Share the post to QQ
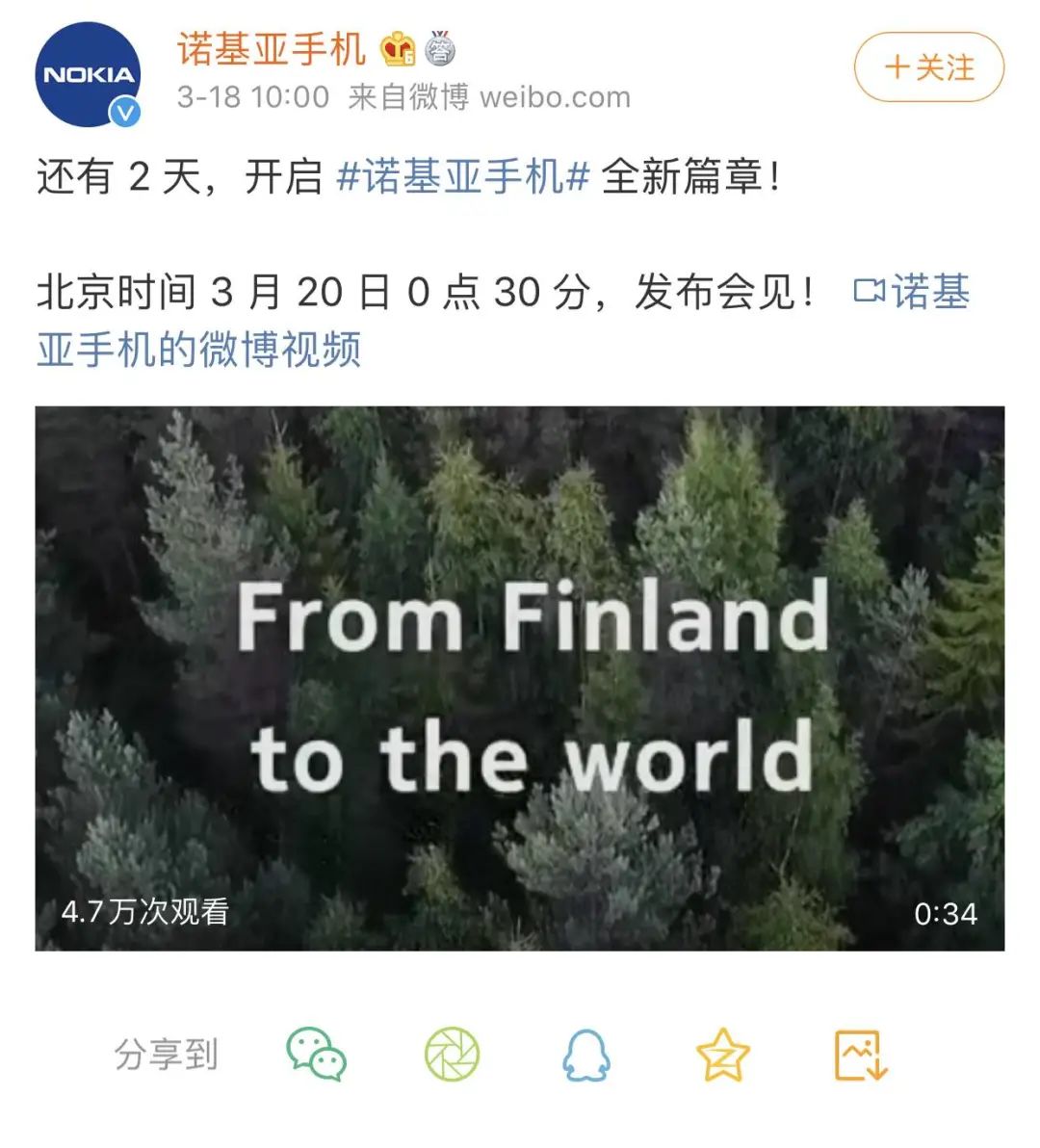This screenshot has width=1040, height=1148. point(585,1054)
